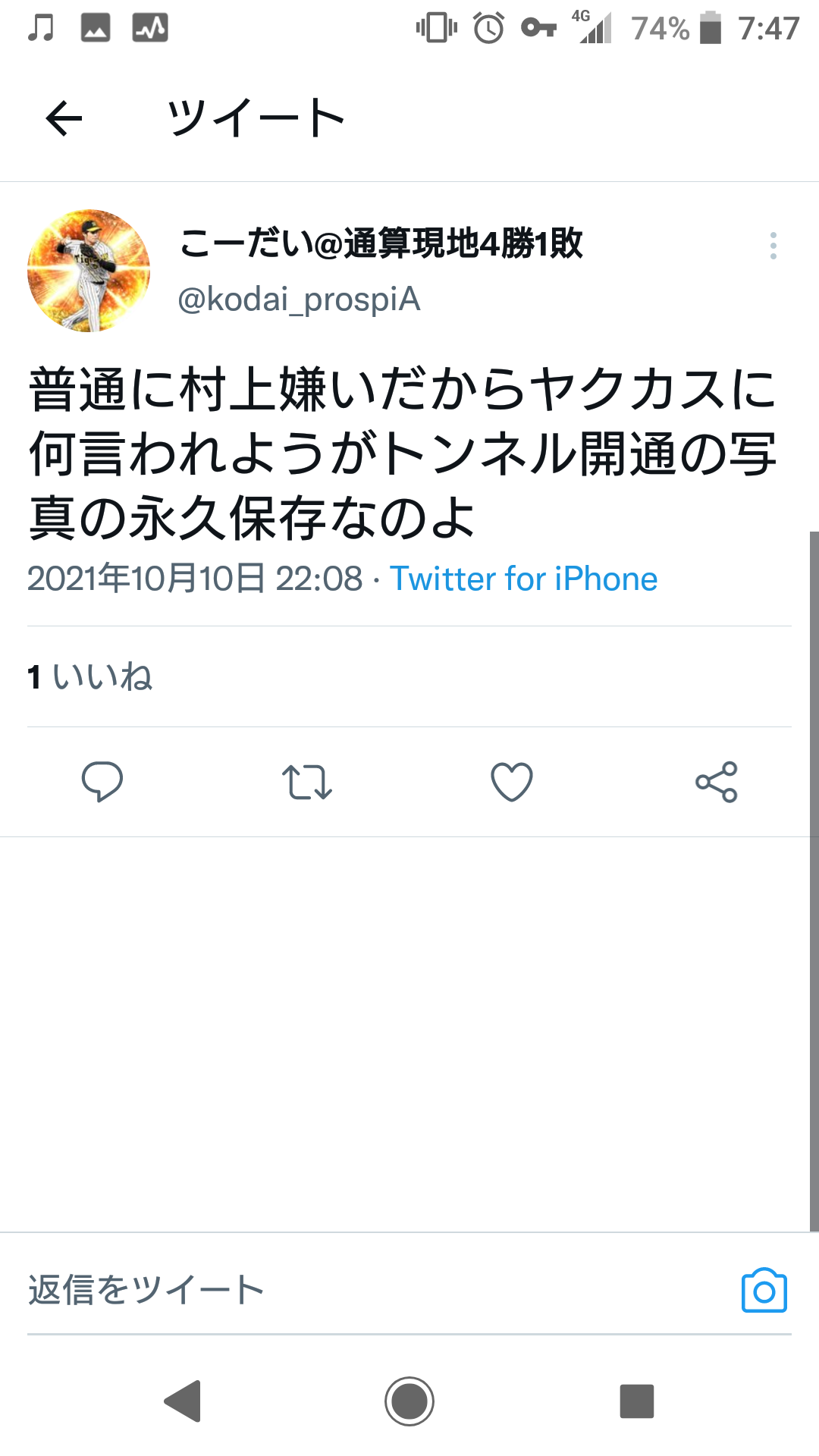This screenshot has height=1456, width=819.
Task: Open recent apps with the square button
Action: (x=637, y=1401)
